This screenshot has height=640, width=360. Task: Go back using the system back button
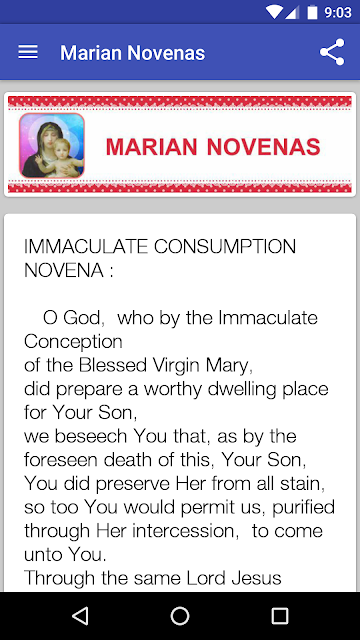80,616
